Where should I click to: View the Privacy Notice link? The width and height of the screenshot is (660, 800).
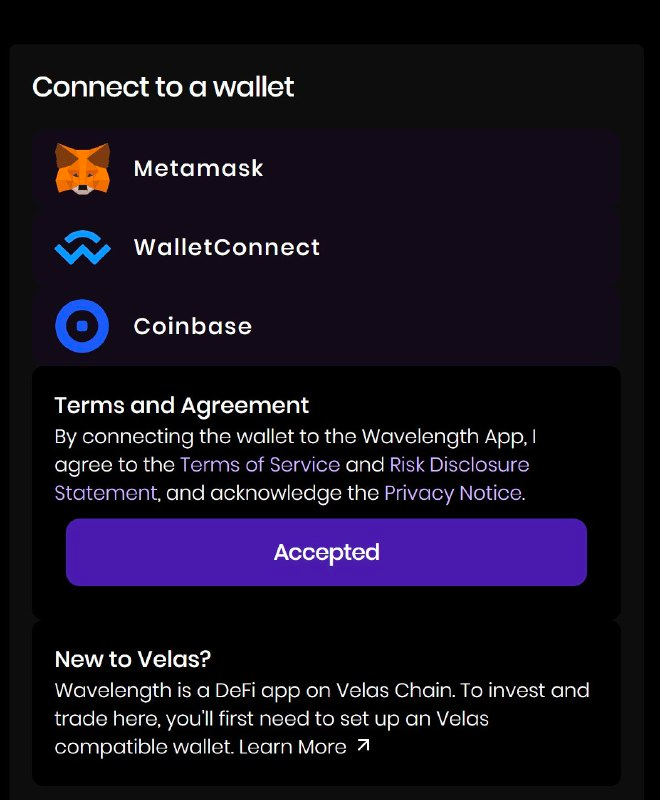tap(452, 493)
